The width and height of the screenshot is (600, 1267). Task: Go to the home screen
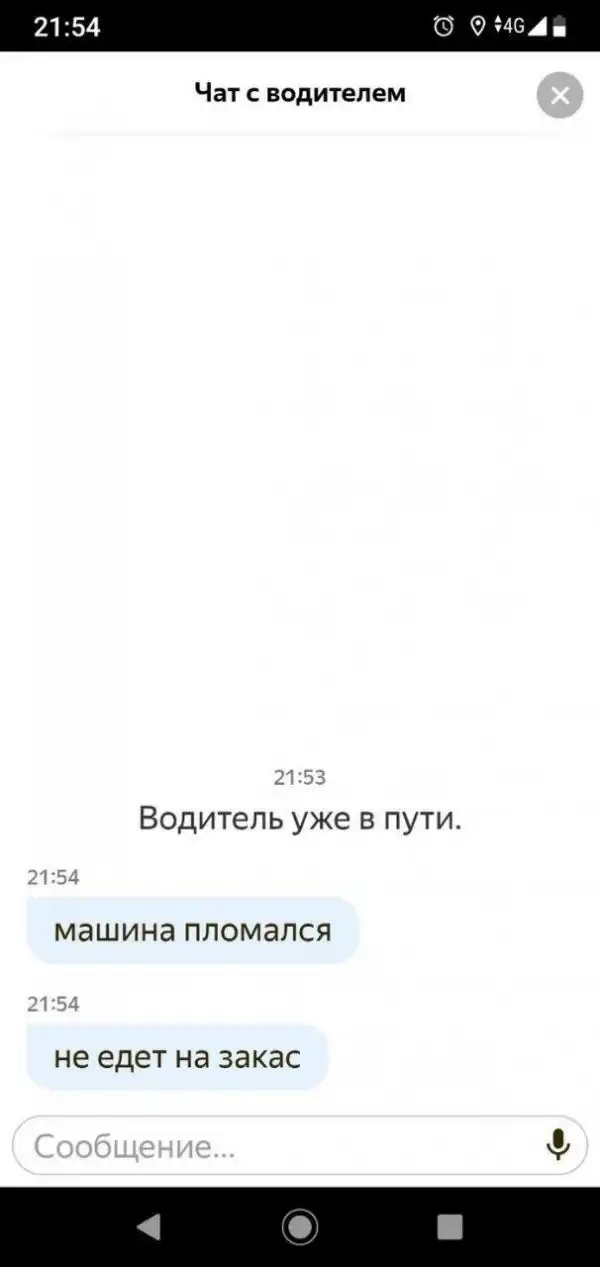300,1227
